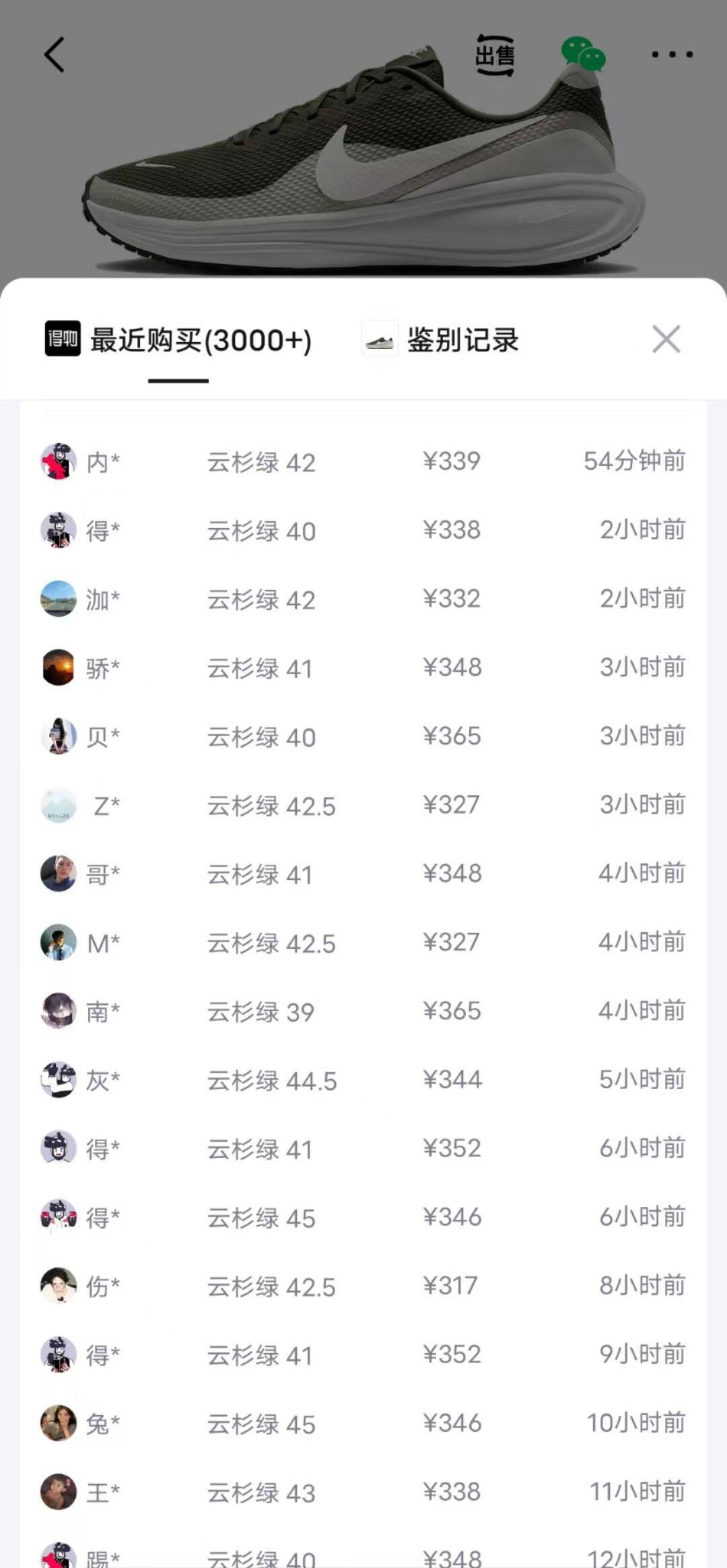Click buyer 内* profile avatar
727x1568 pixels.
click(58, 462)
